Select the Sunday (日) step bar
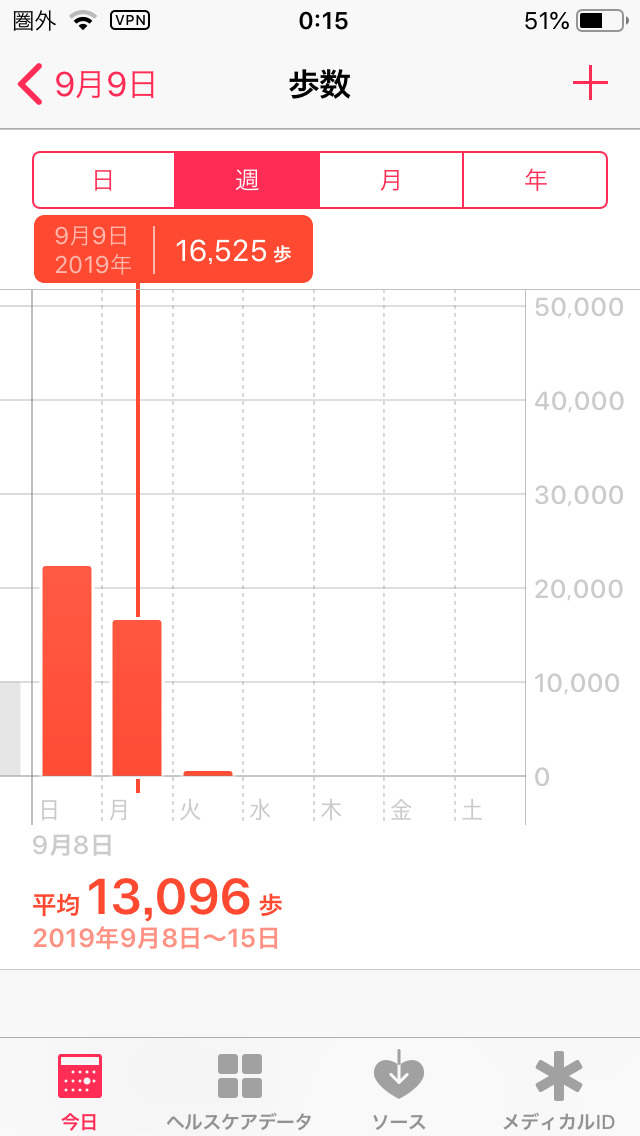 [x=67, y=670]
